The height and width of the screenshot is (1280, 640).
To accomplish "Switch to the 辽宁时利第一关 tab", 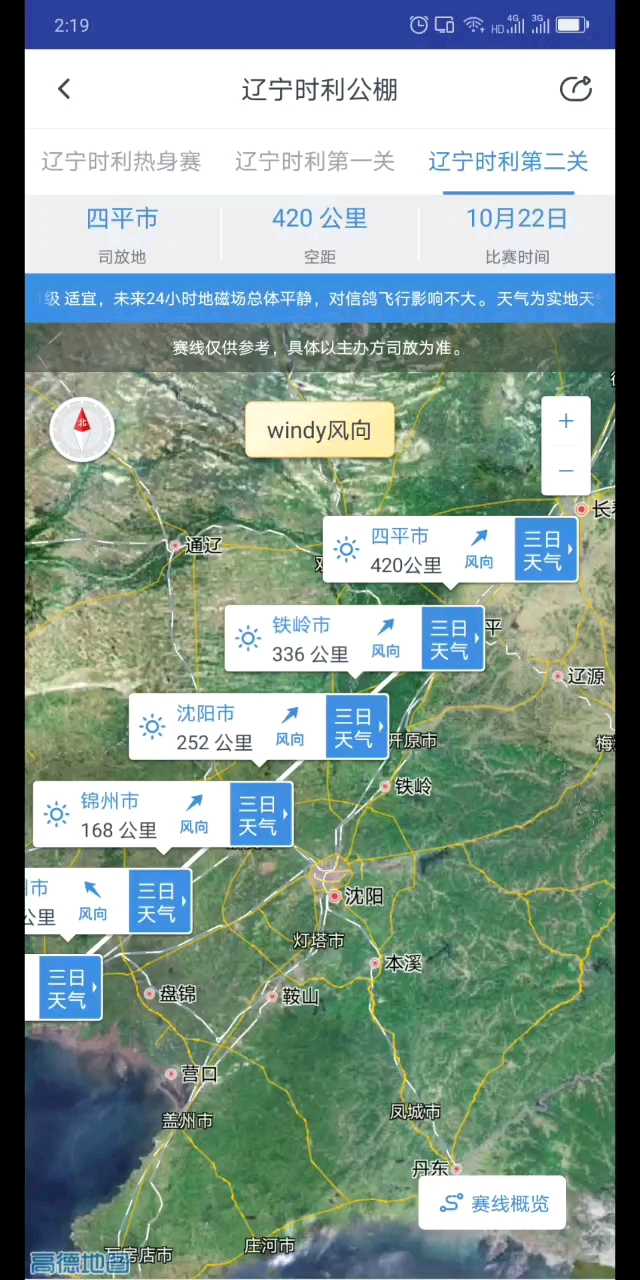I will [x=315, y=161].
